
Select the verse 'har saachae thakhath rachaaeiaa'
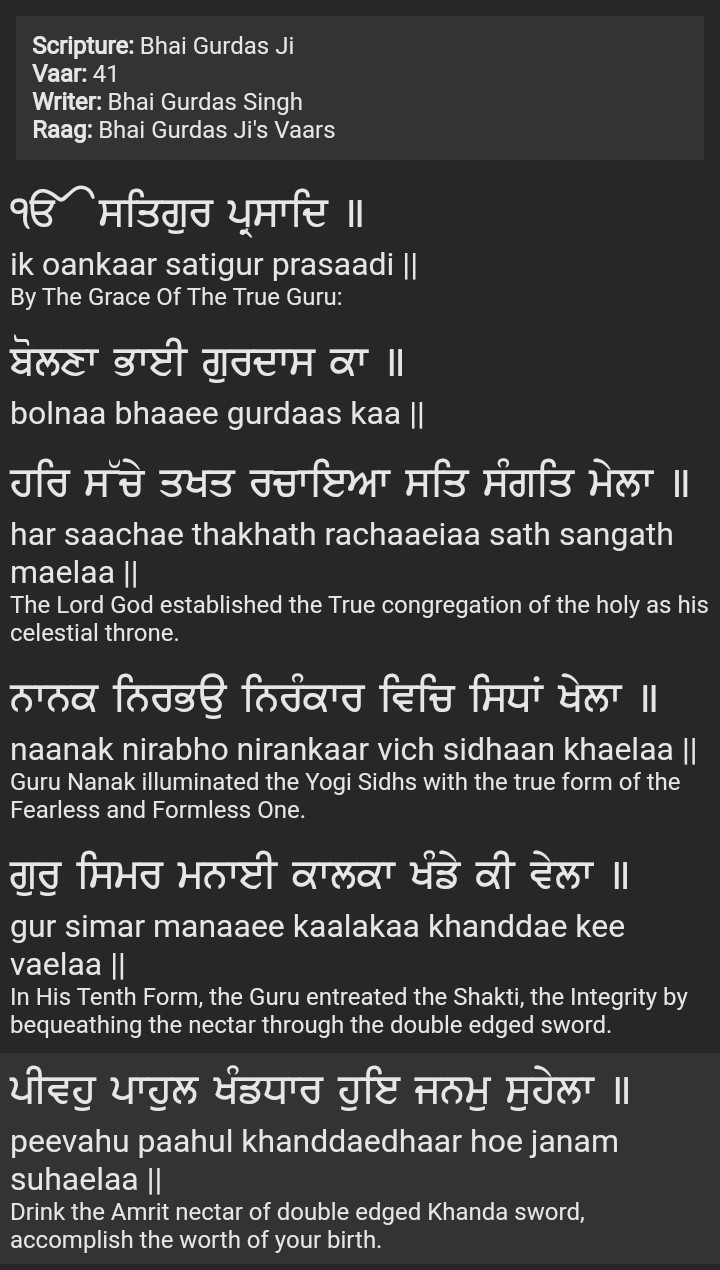(360, 552)
